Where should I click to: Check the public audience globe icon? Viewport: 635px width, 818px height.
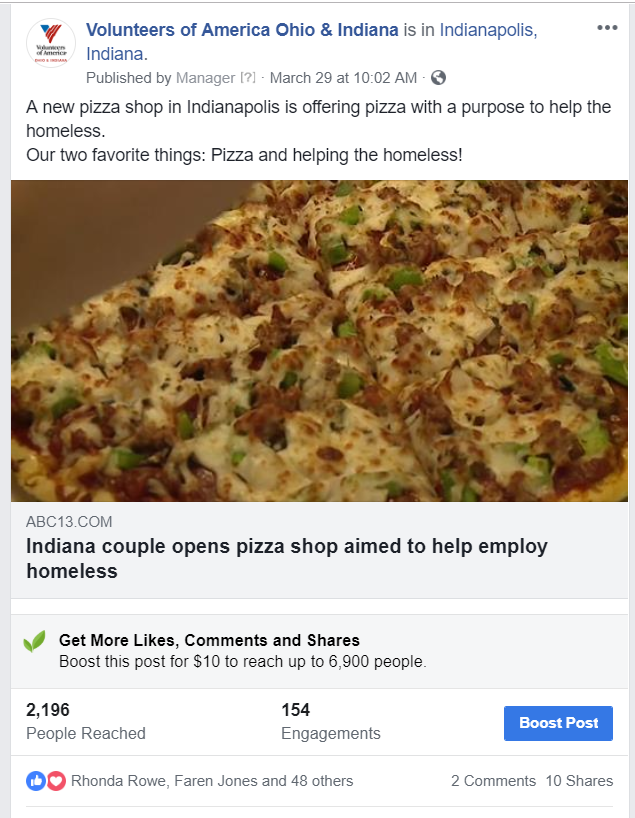coord(438,78)
